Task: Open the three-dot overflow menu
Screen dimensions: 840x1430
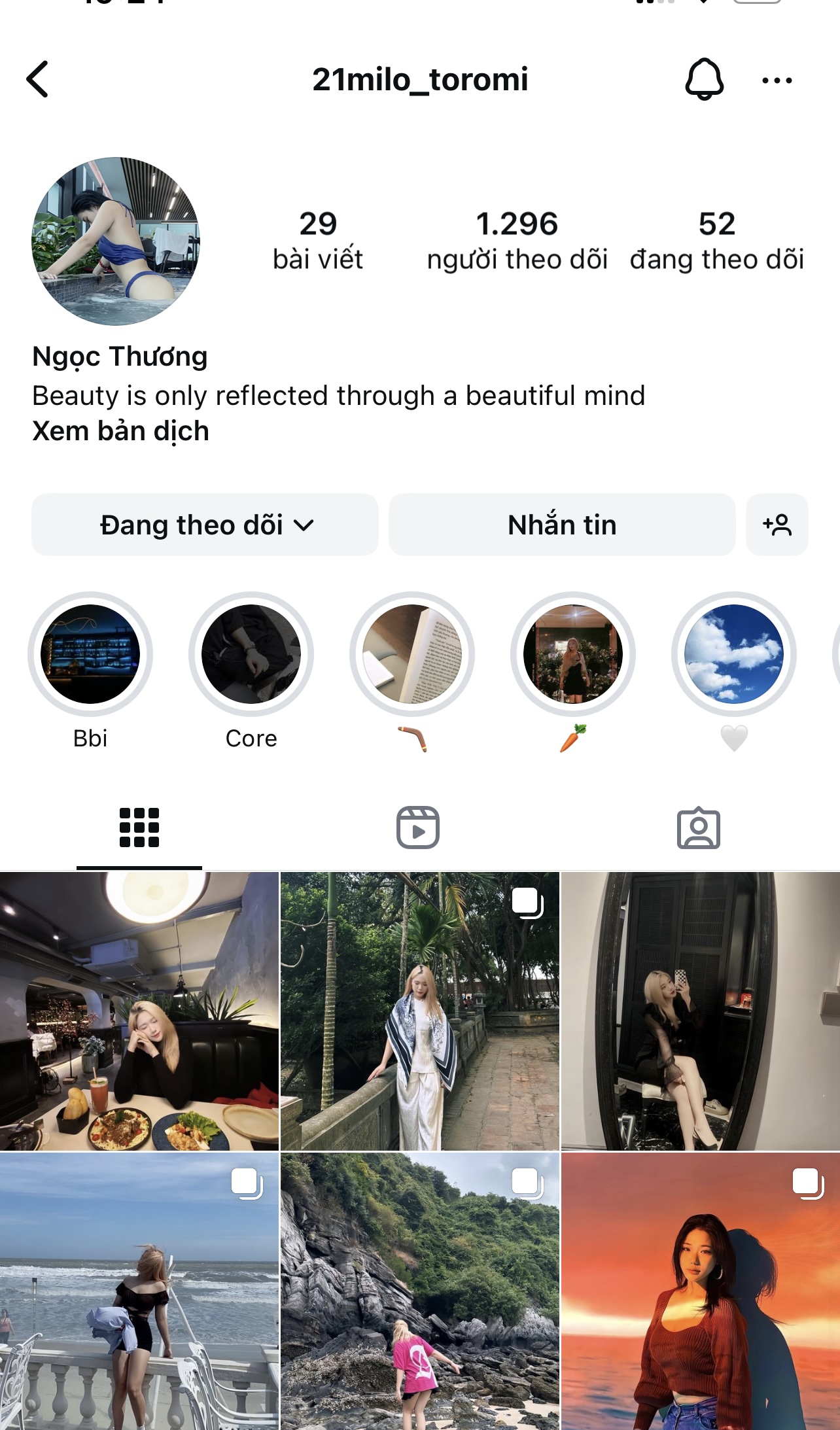Action: [777, 80]
